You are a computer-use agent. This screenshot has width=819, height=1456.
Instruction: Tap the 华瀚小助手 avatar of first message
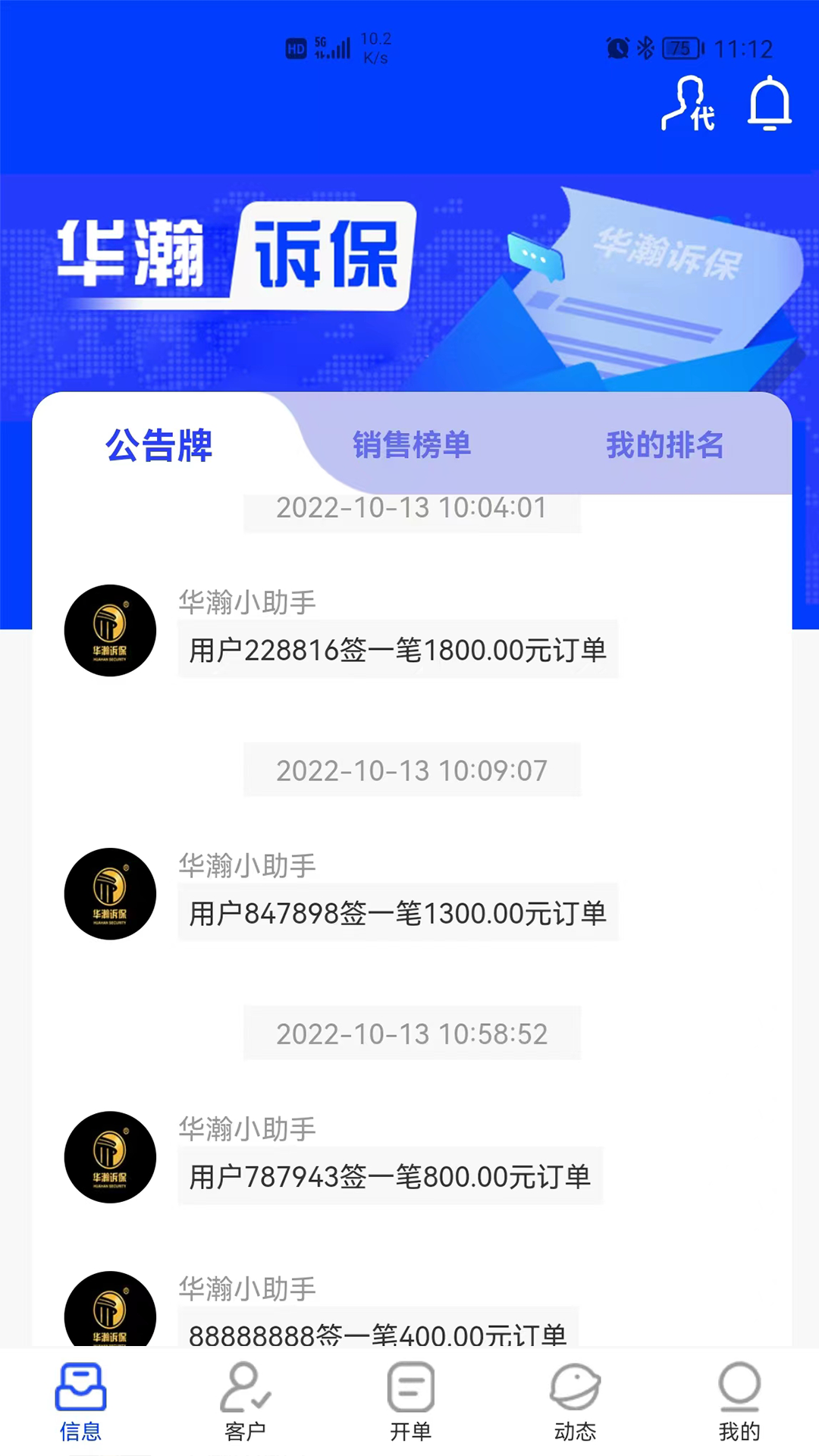click(x=109, y=631)
